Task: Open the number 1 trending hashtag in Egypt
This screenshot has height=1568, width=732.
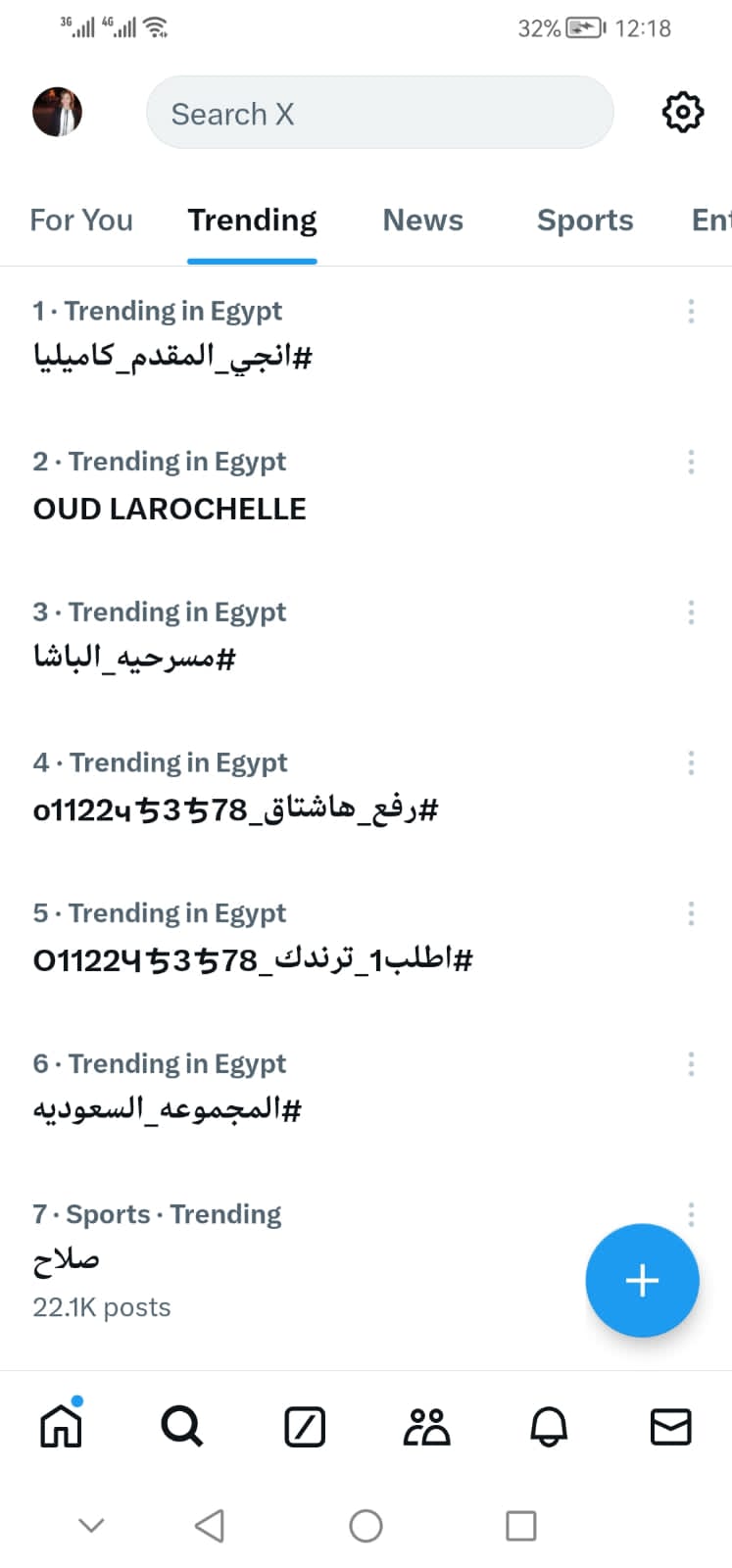Action: coord(172,357)
